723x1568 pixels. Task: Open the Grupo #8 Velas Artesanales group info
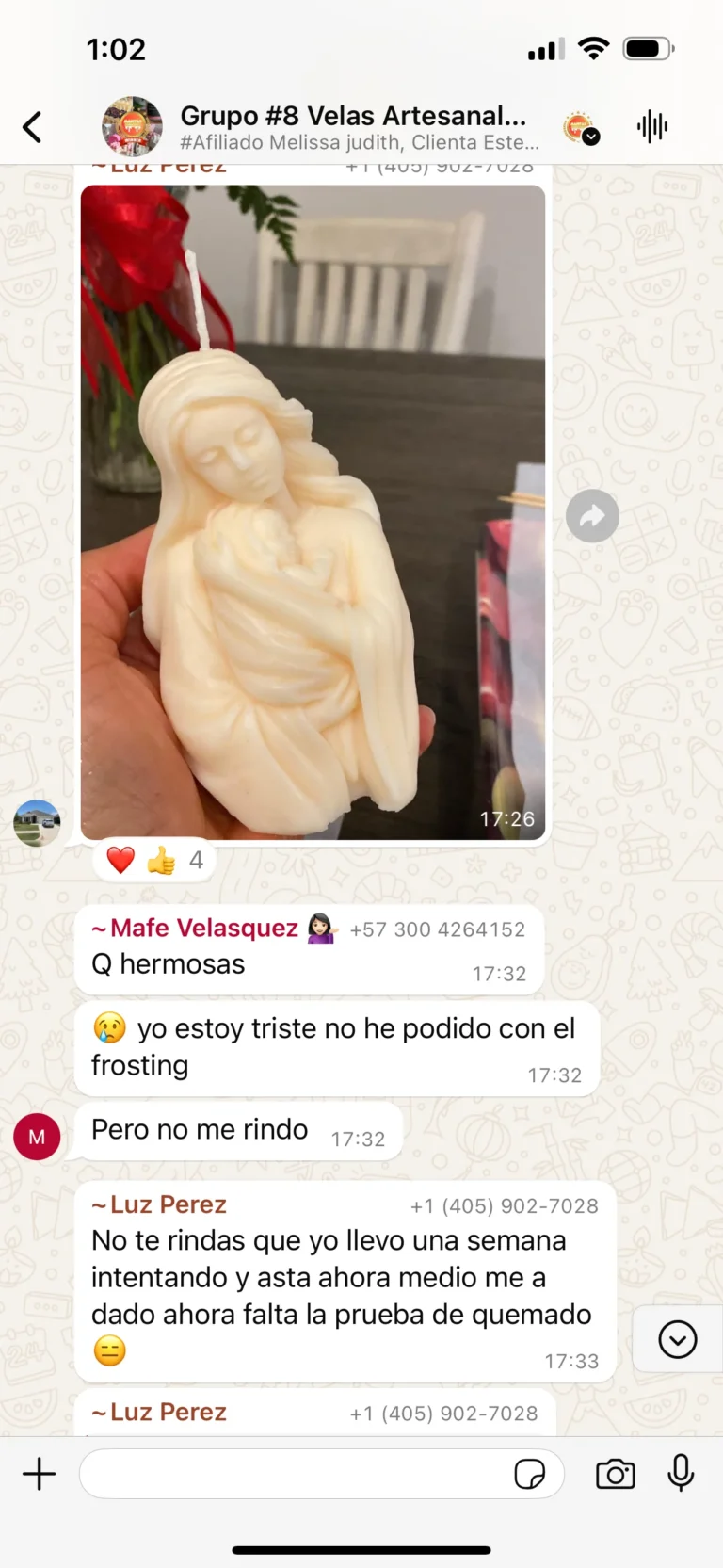(x=353, y=126)
